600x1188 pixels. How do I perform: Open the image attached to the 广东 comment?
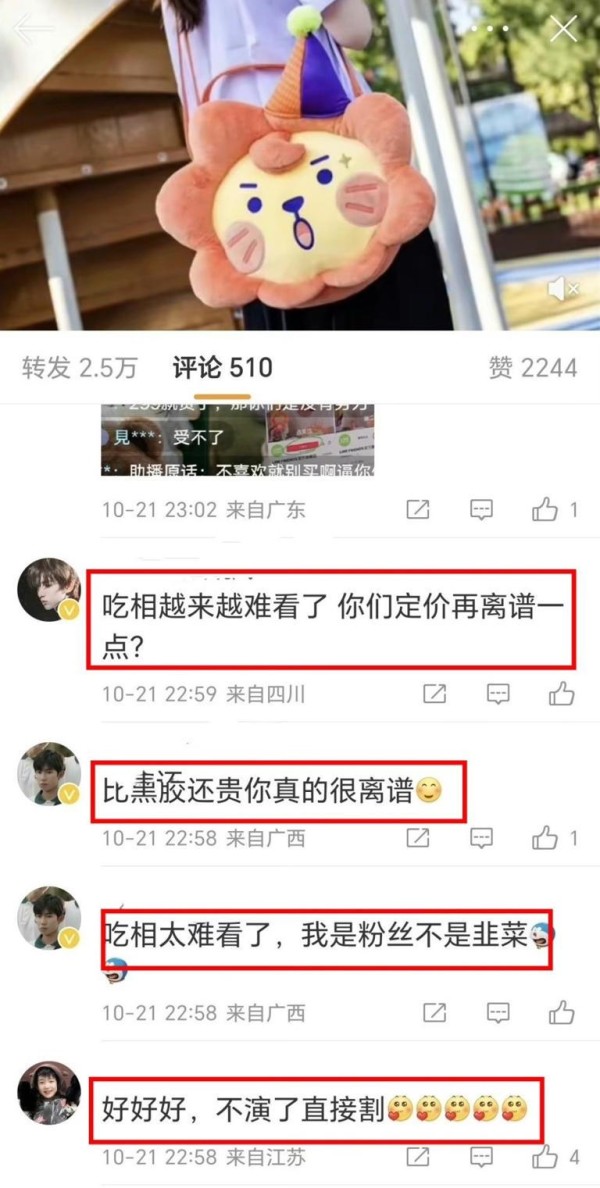pyautogui.click(x=238, y=440)
